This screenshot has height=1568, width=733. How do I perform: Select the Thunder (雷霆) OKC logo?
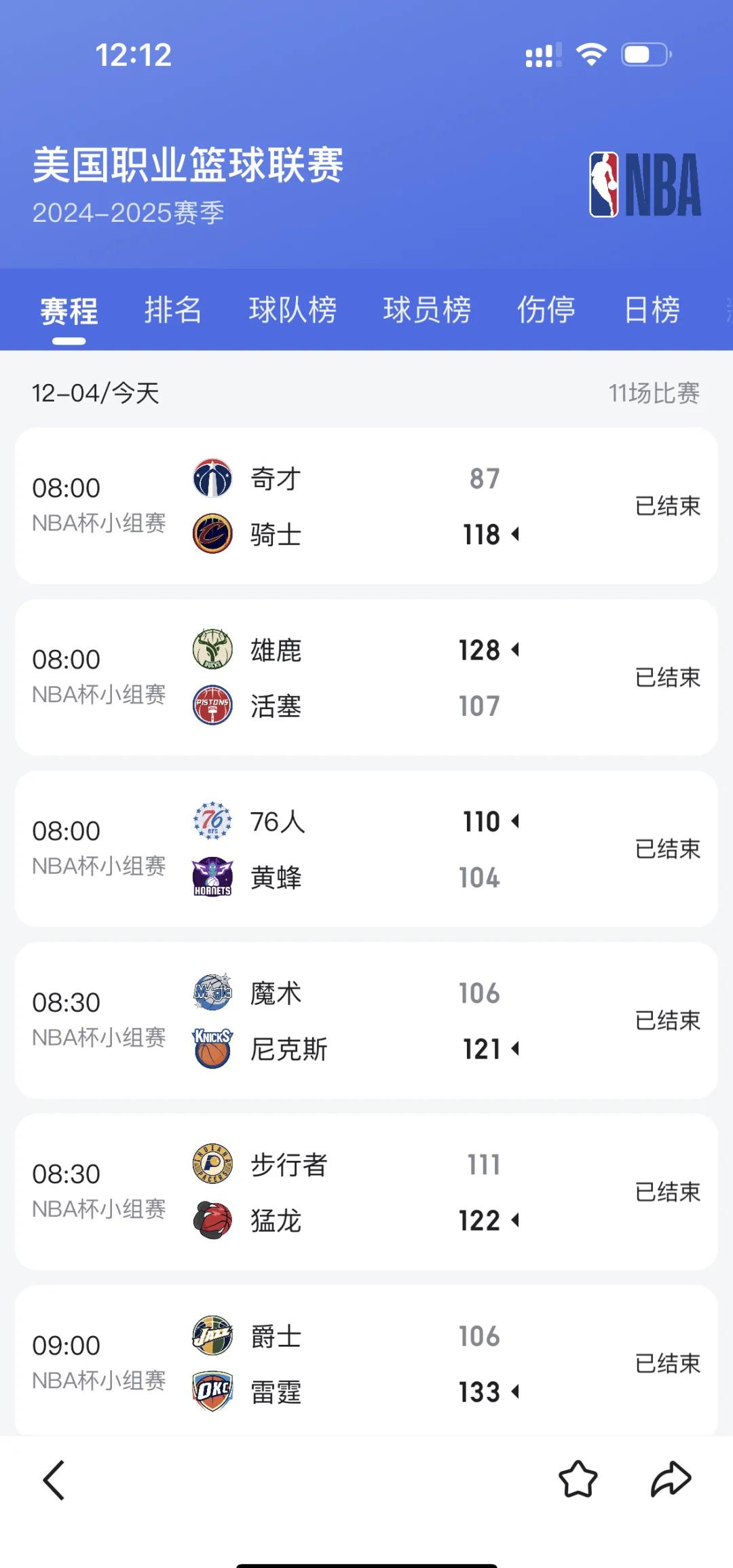(212, 1392)
